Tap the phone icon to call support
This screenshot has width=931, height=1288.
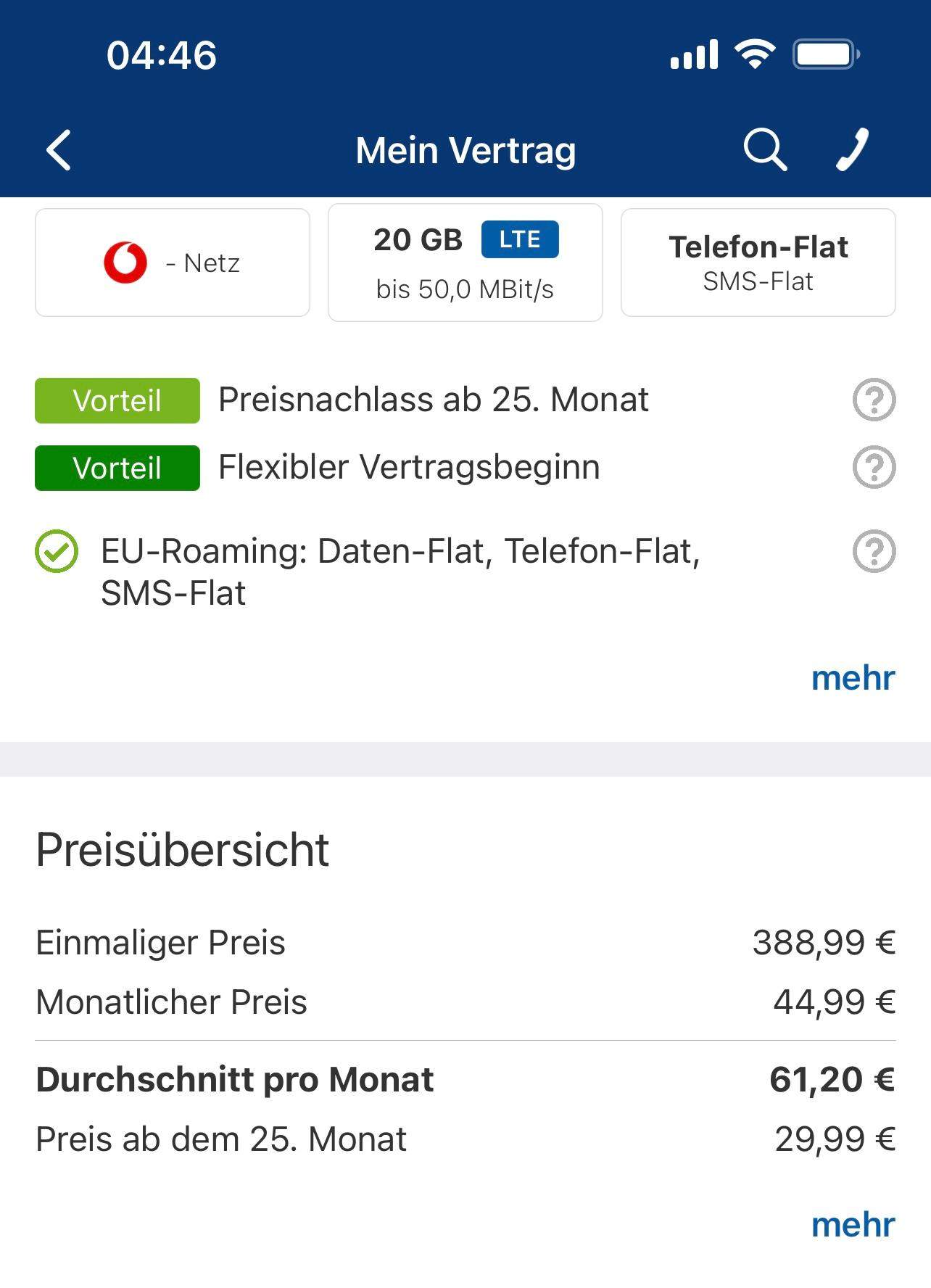click(x=851, y=149)
